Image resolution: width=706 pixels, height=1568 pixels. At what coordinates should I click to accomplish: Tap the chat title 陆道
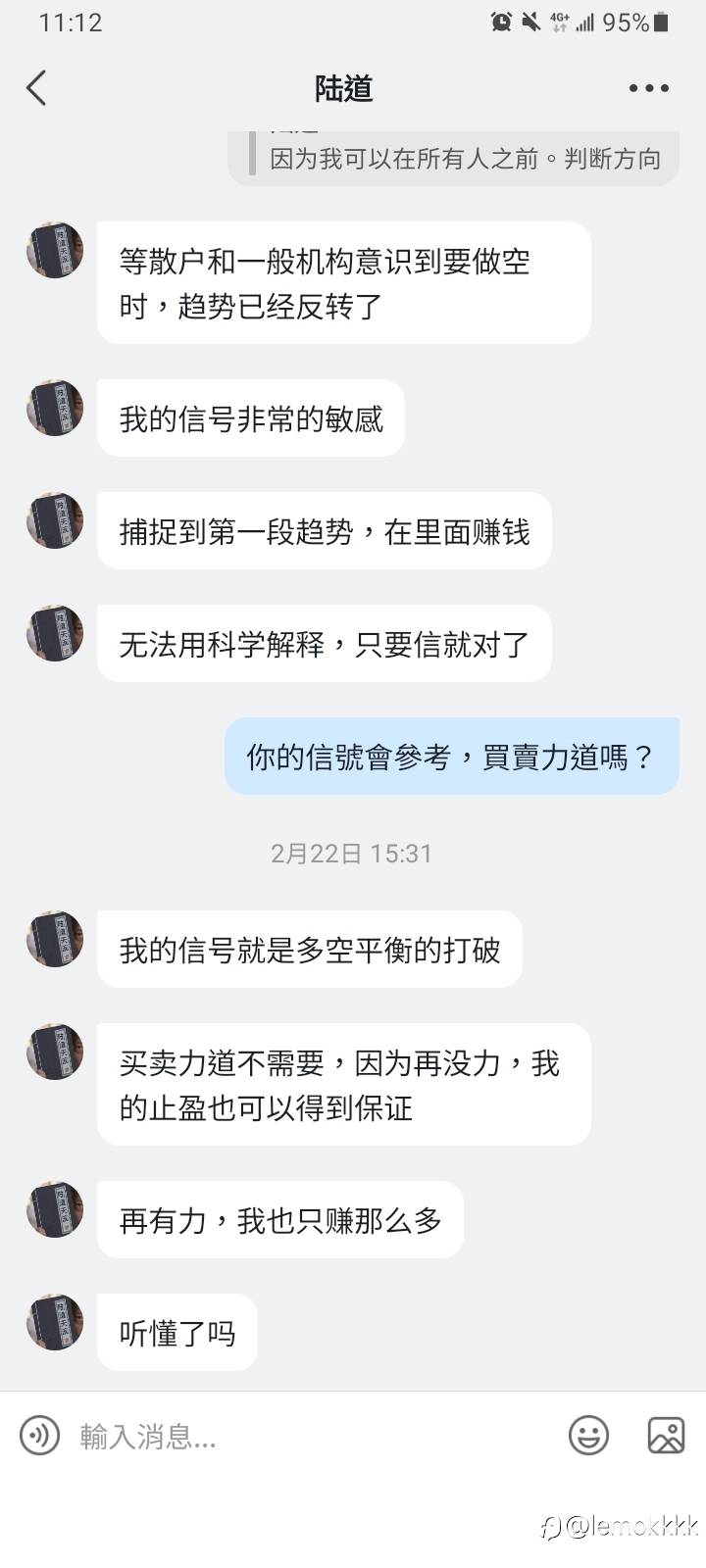[344, 87]
